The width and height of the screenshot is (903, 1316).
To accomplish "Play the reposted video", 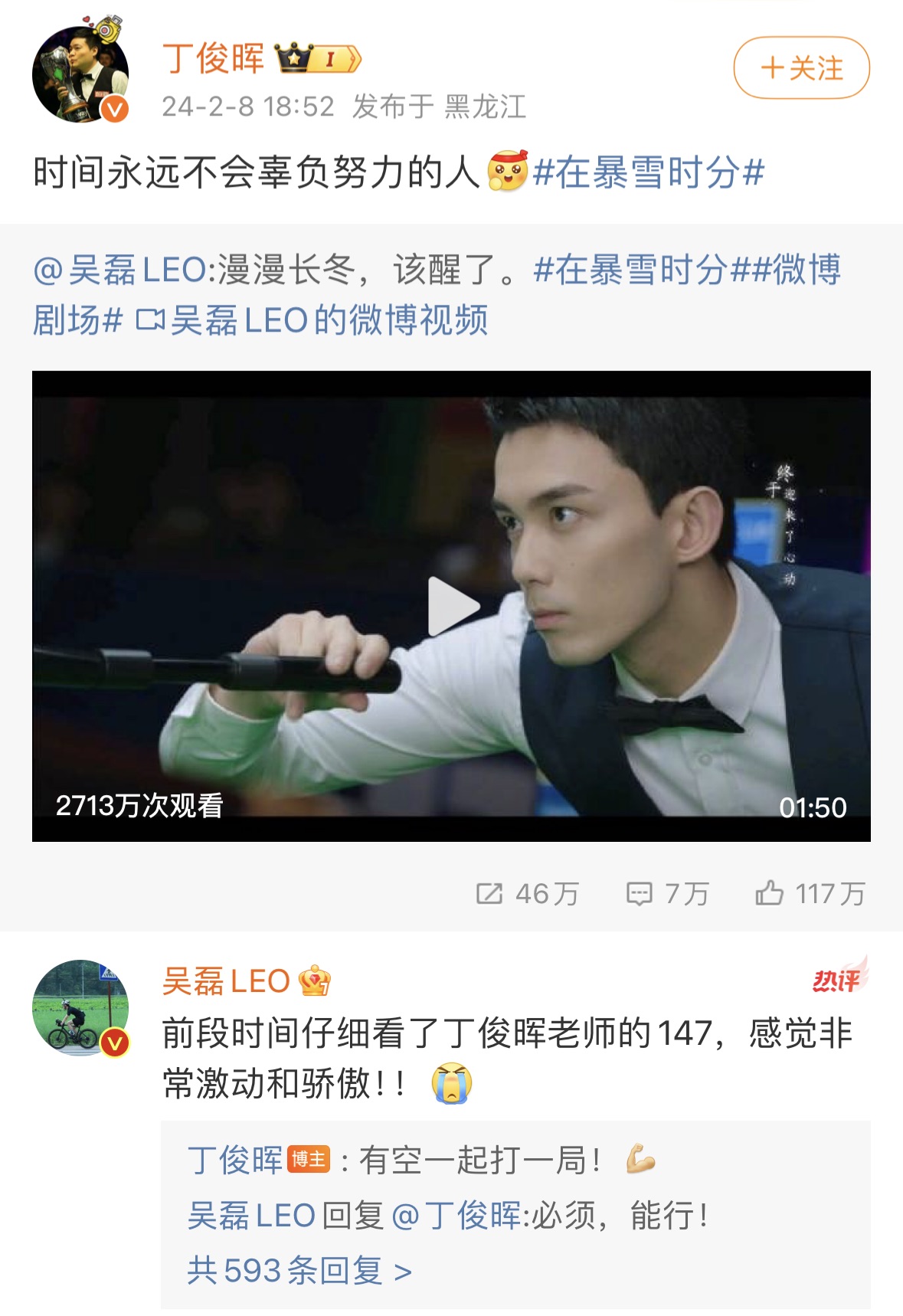I will [x=452, y=606].
